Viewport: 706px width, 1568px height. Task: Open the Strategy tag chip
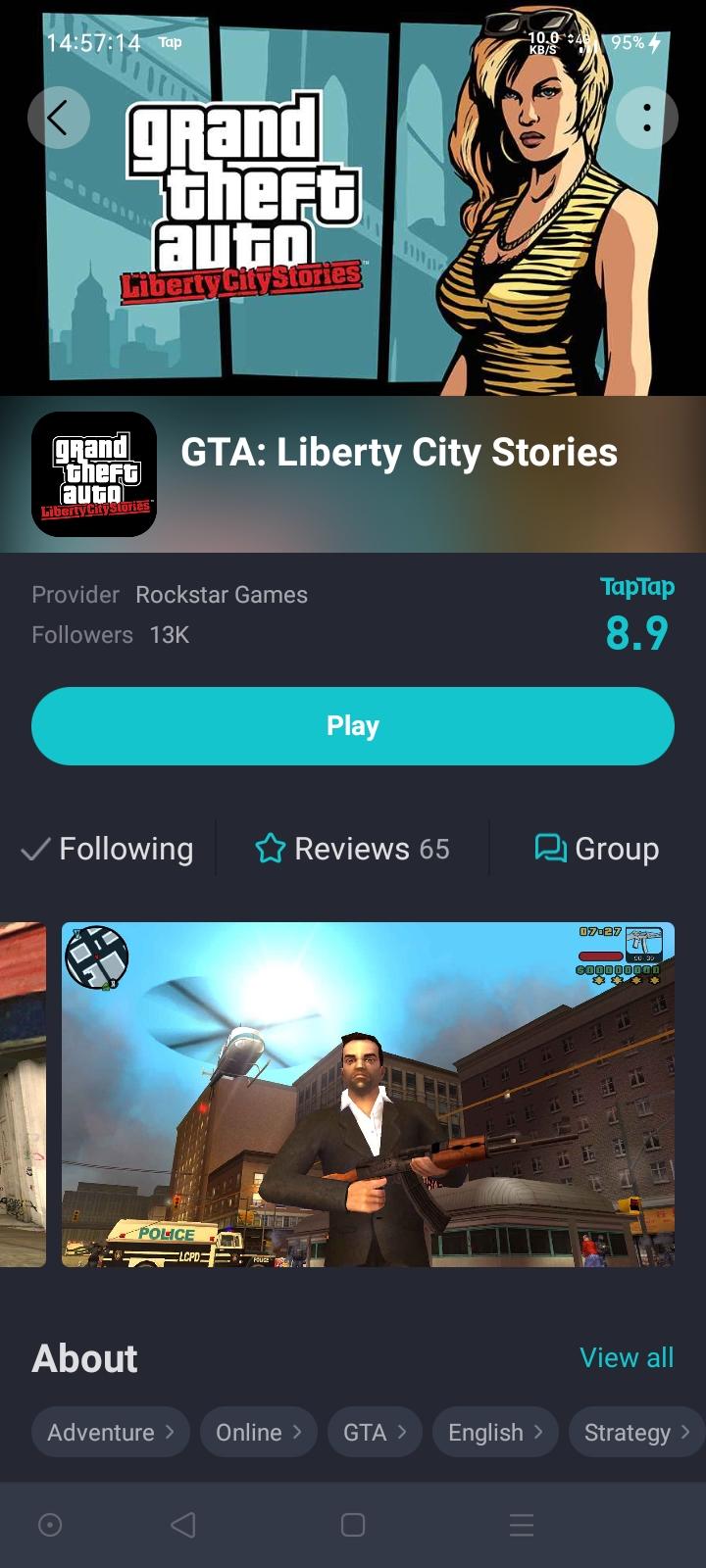point(635,1432)
